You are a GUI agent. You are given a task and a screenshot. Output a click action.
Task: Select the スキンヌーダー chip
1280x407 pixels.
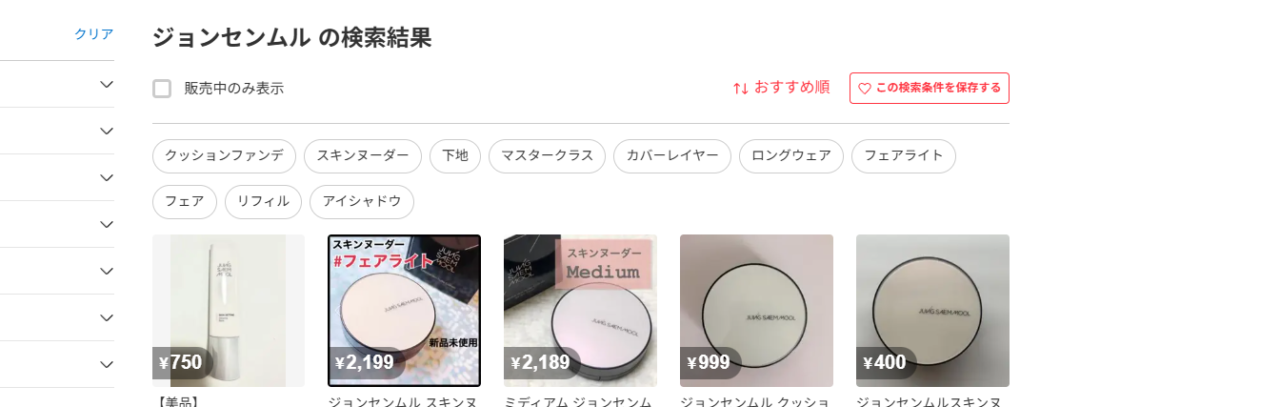coord(363,156)
